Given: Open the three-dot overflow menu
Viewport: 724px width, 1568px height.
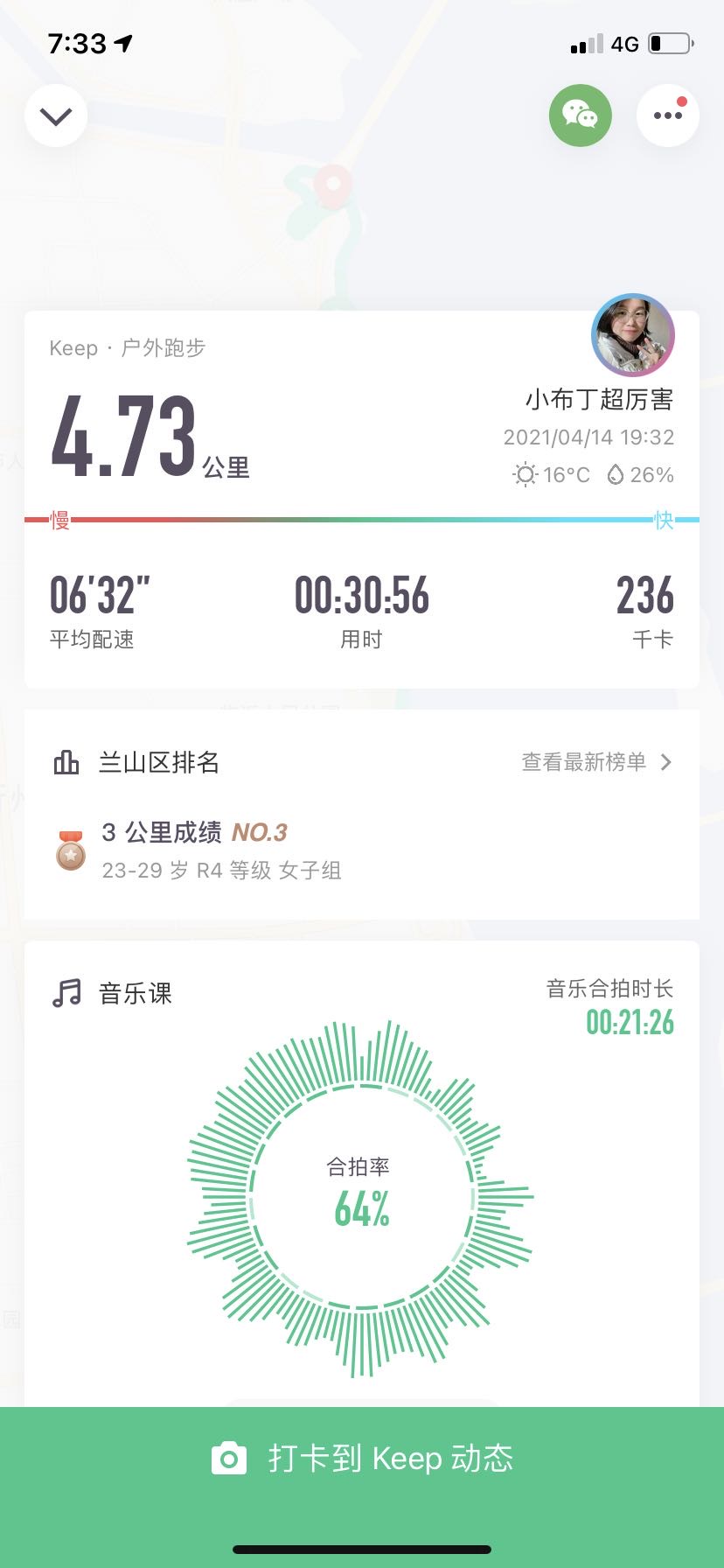Looking at the screenshot, I should coord(667,115).
